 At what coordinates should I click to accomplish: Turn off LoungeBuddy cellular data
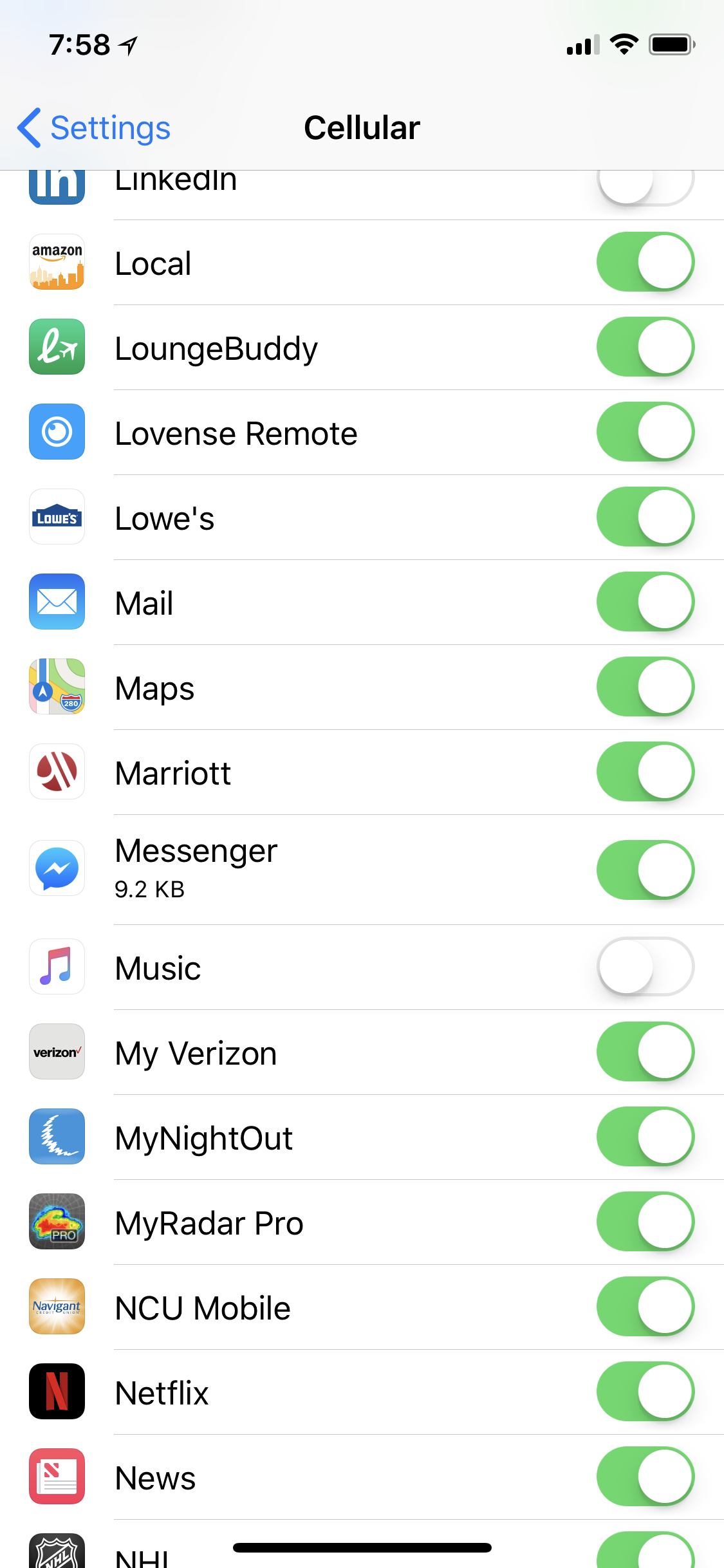(x=645, y=347)
